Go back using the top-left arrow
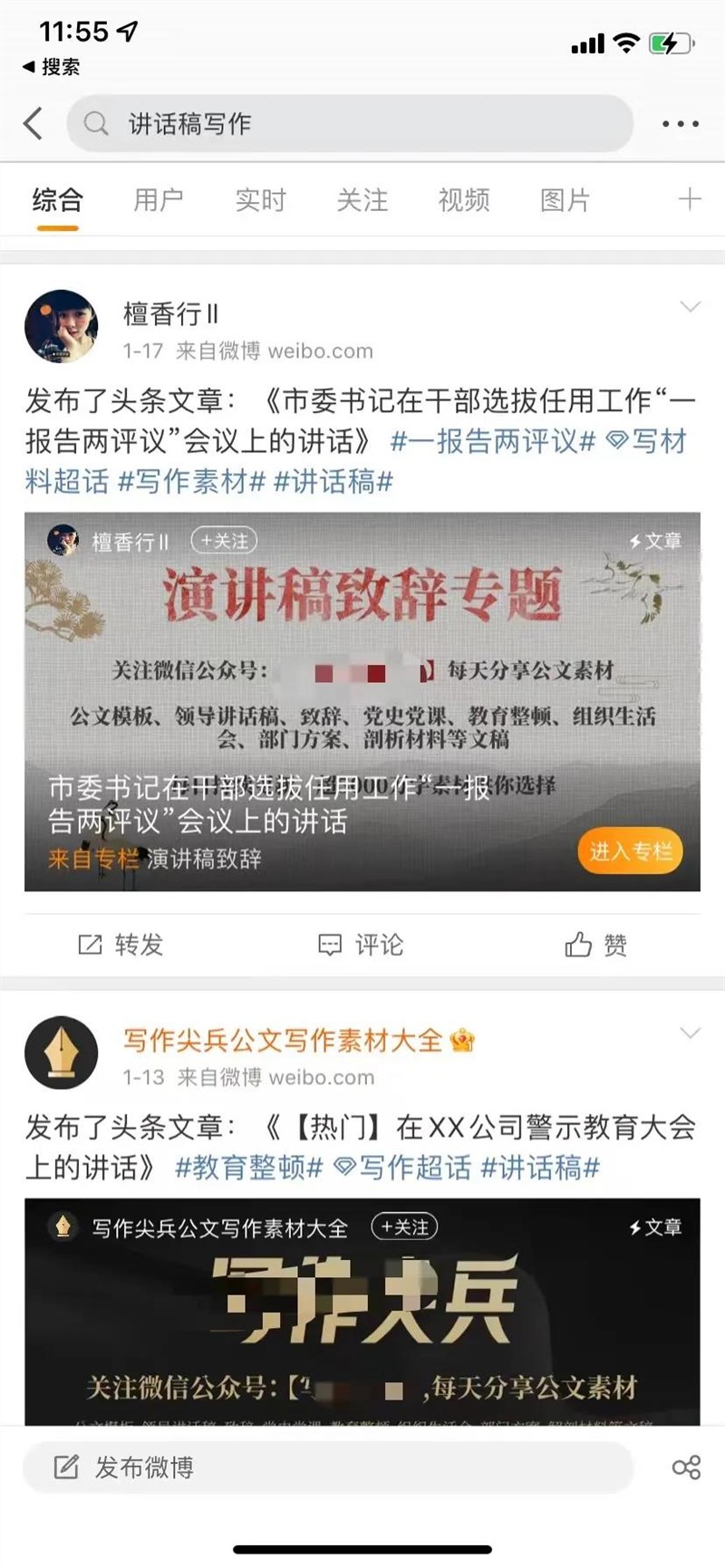The width and height of the screenshot is (725, 1568). pos(34,123)
